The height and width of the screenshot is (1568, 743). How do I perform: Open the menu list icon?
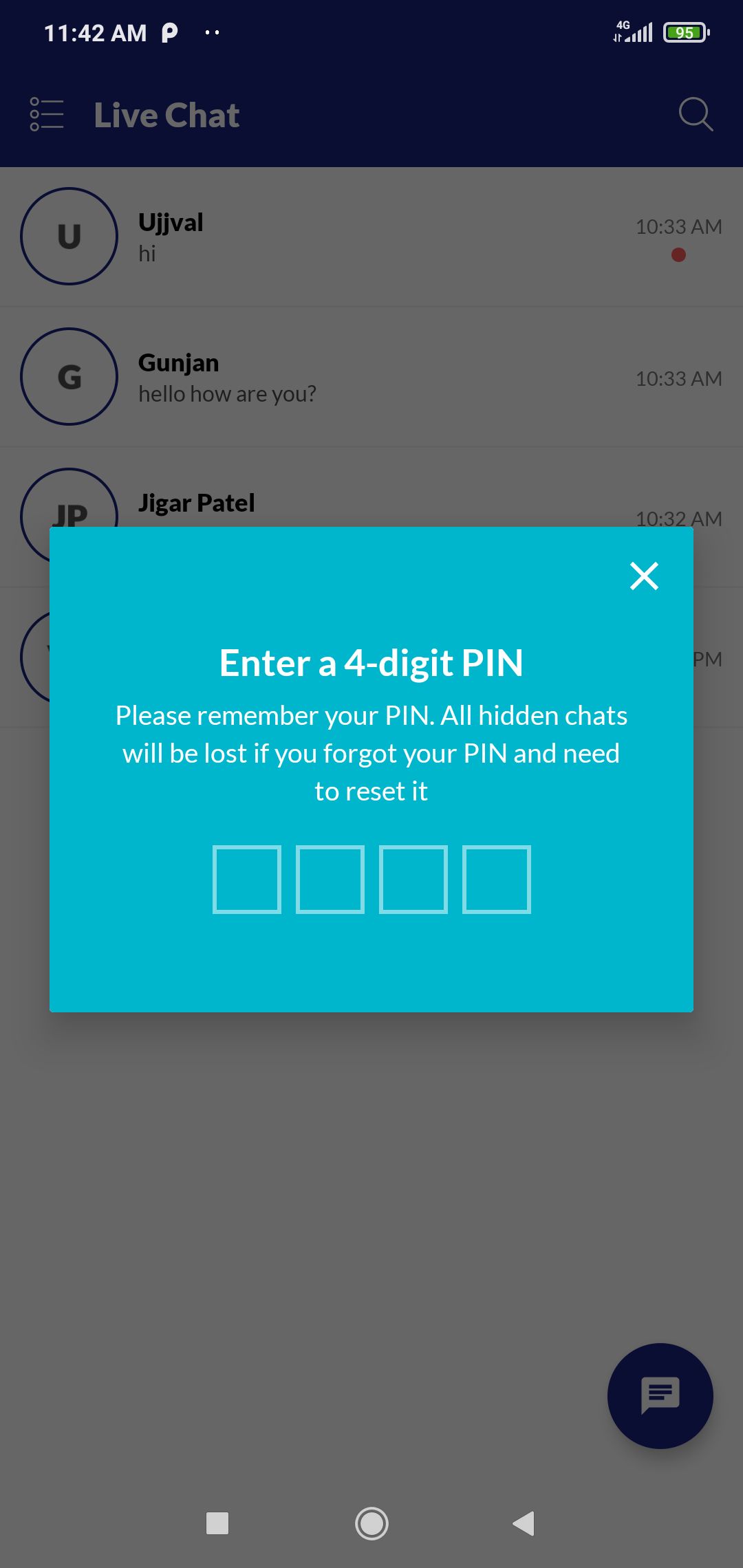point(47,114)
